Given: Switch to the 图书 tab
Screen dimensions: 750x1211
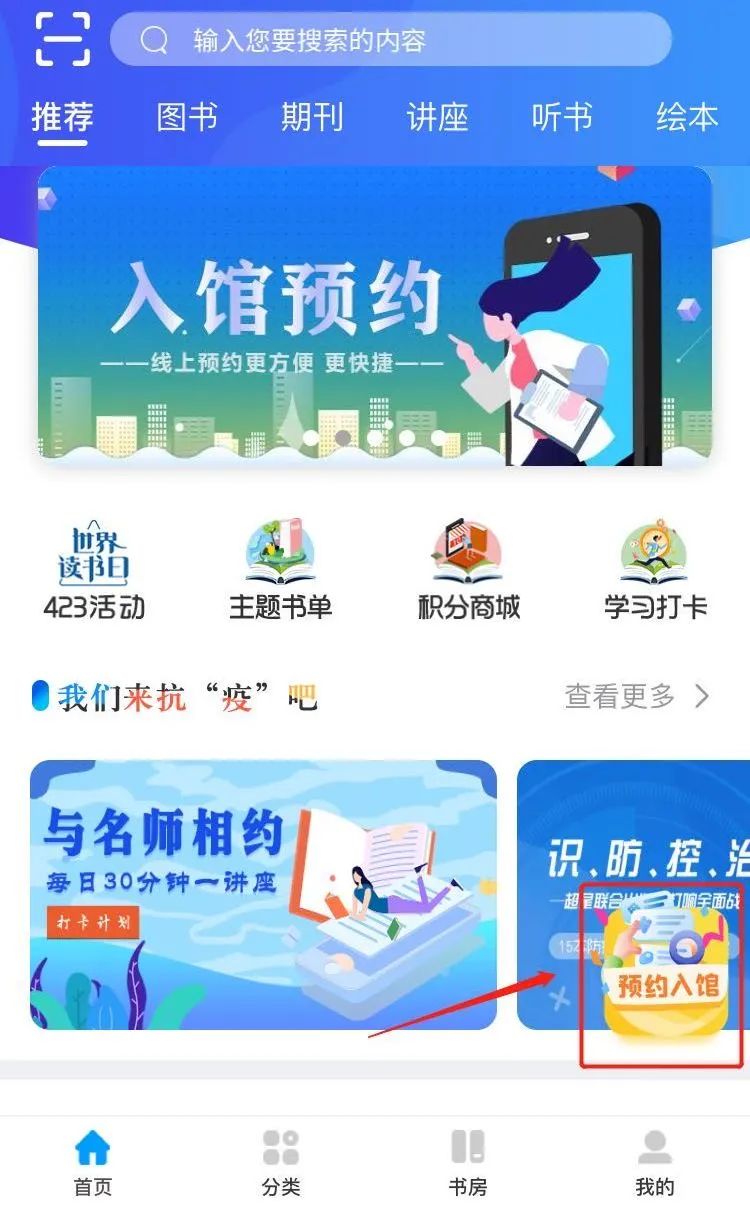Looking at the screenshot, I should click(x=187, y=117).
